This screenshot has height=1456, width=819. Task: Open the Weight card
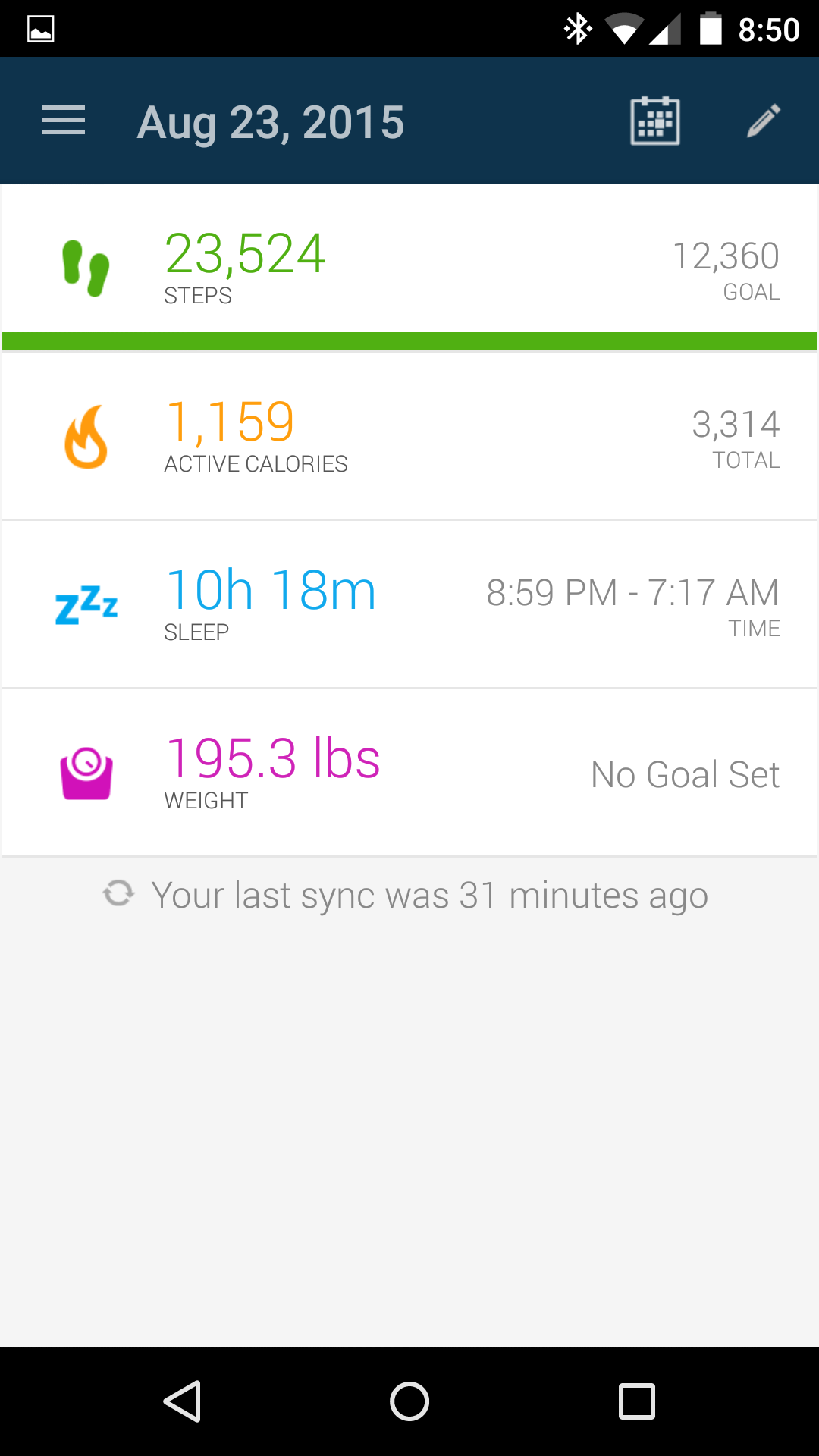pyautogui.click(x=409, y=773)
